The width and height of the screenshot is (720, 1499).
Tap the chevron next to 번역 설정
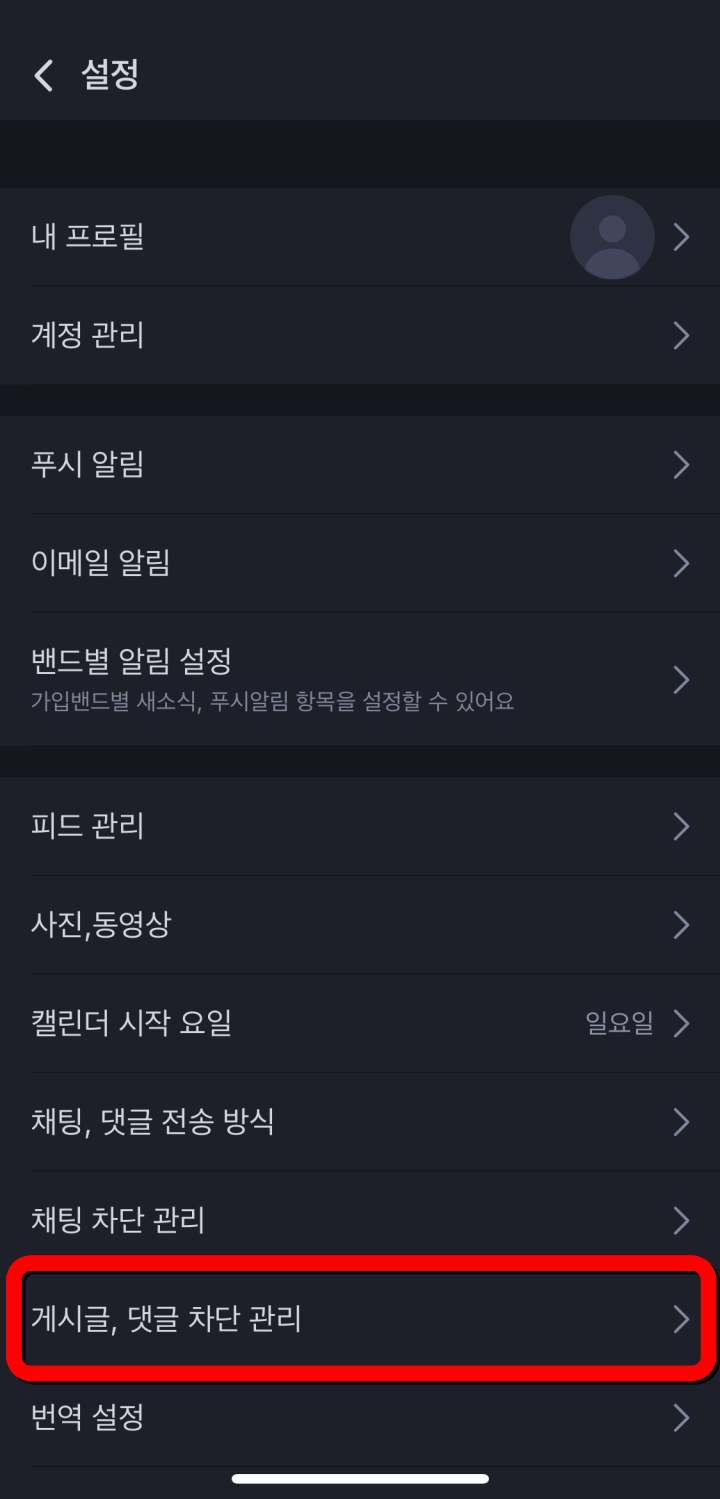tap(681, 1417)
